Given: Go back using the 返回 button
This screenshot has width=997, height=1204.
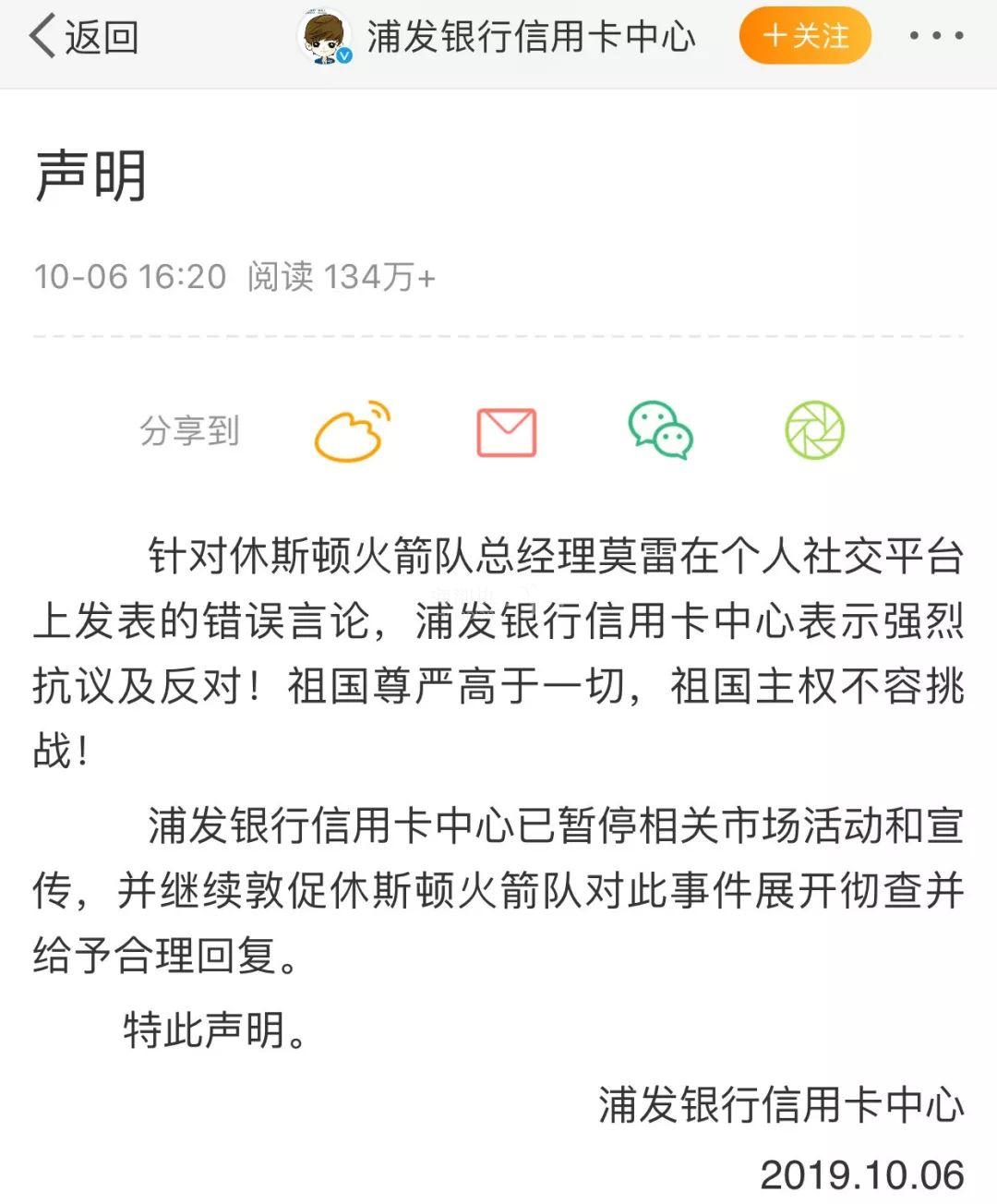Looking at the screenshot, I should click(84, 37).
